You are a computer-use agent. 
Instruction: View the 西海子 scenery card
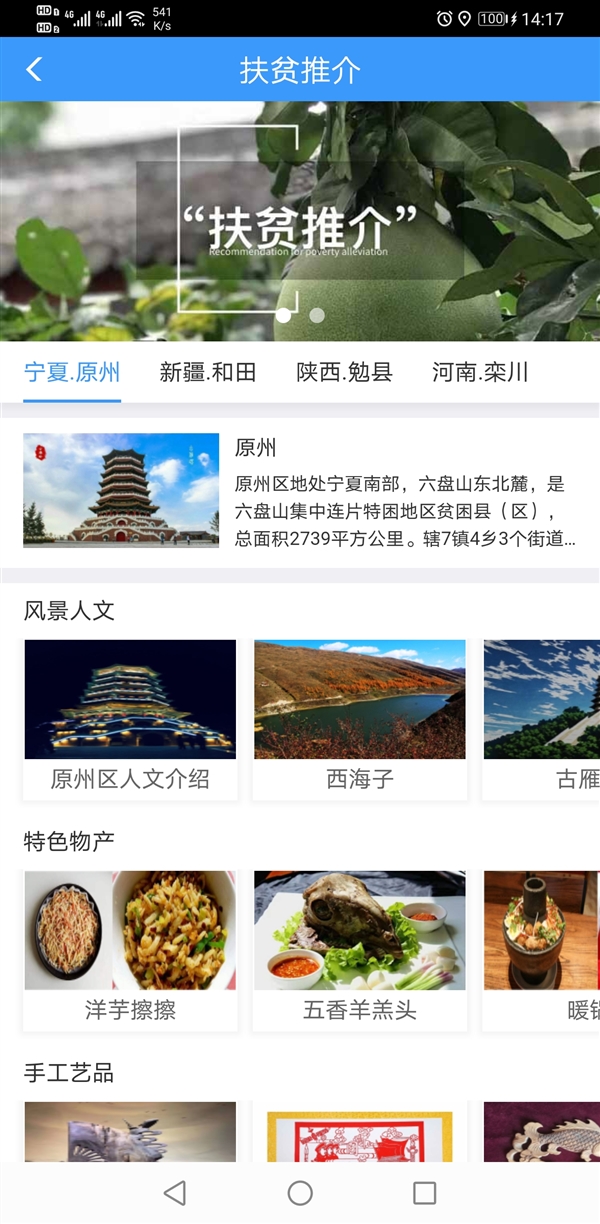click(359, 718)
